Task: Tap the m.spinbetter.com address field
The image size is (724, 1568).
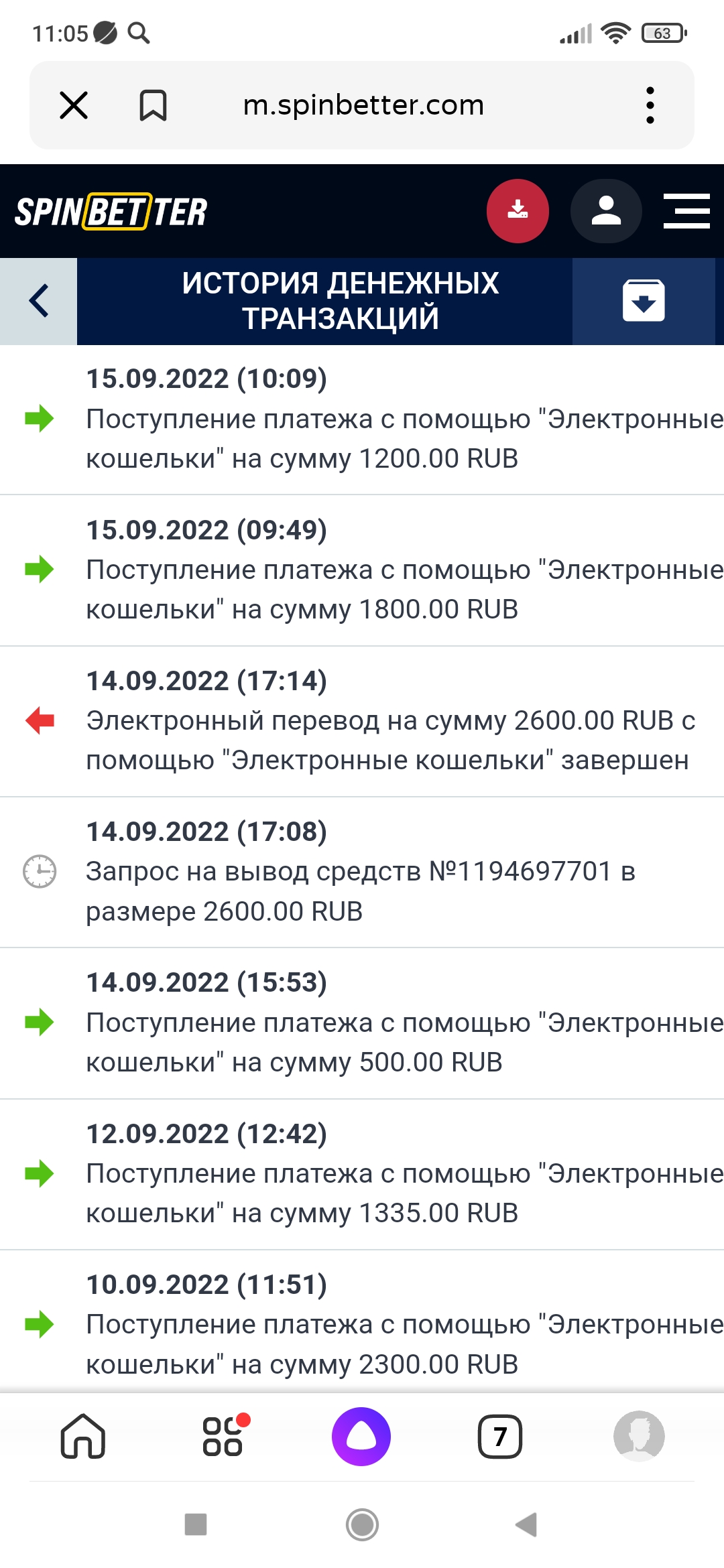Action: pos(363,105)
